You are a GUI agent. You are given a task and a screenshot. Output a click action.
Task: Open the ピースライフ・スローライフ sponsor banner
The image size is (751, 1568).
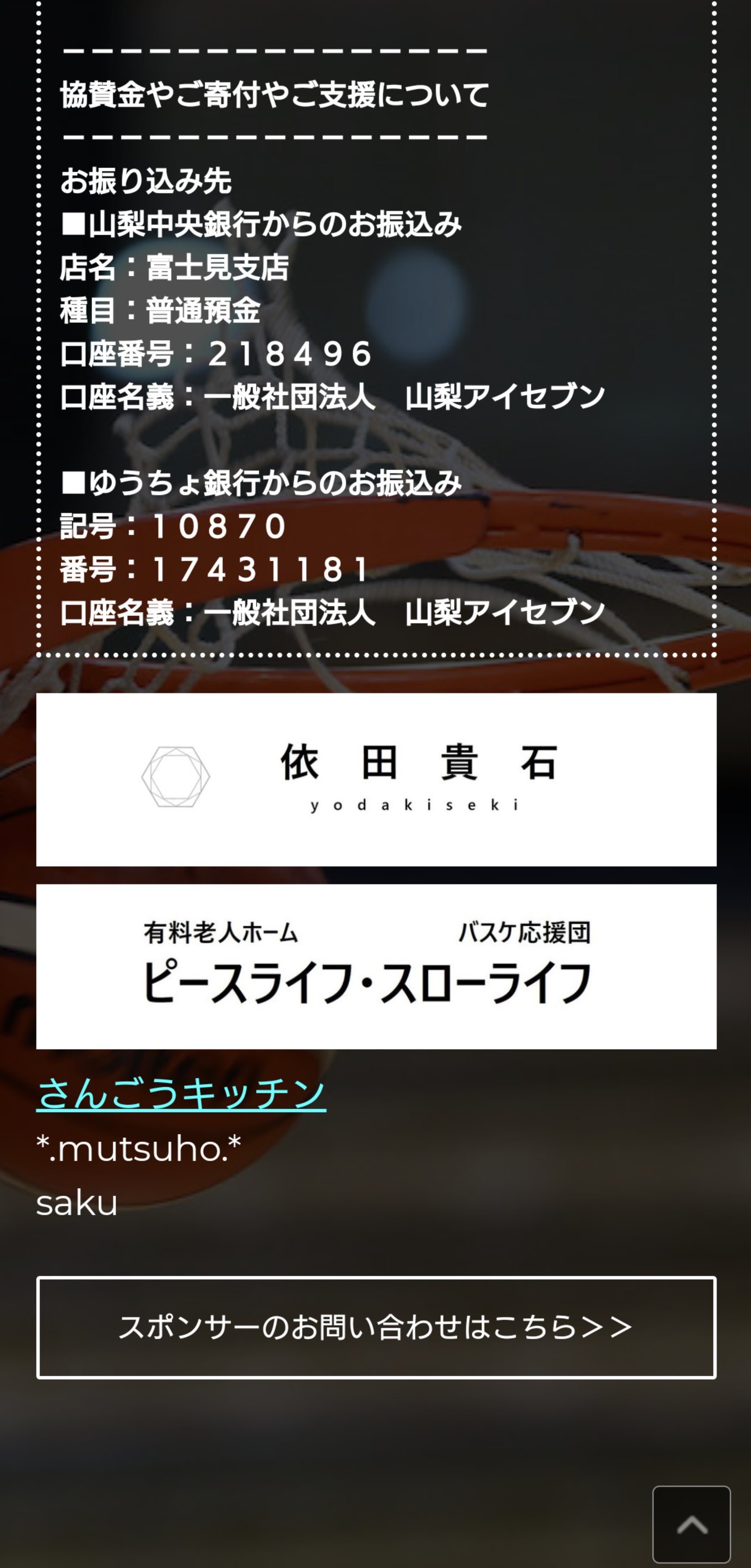pyautogui.click(x=376, y=966)
